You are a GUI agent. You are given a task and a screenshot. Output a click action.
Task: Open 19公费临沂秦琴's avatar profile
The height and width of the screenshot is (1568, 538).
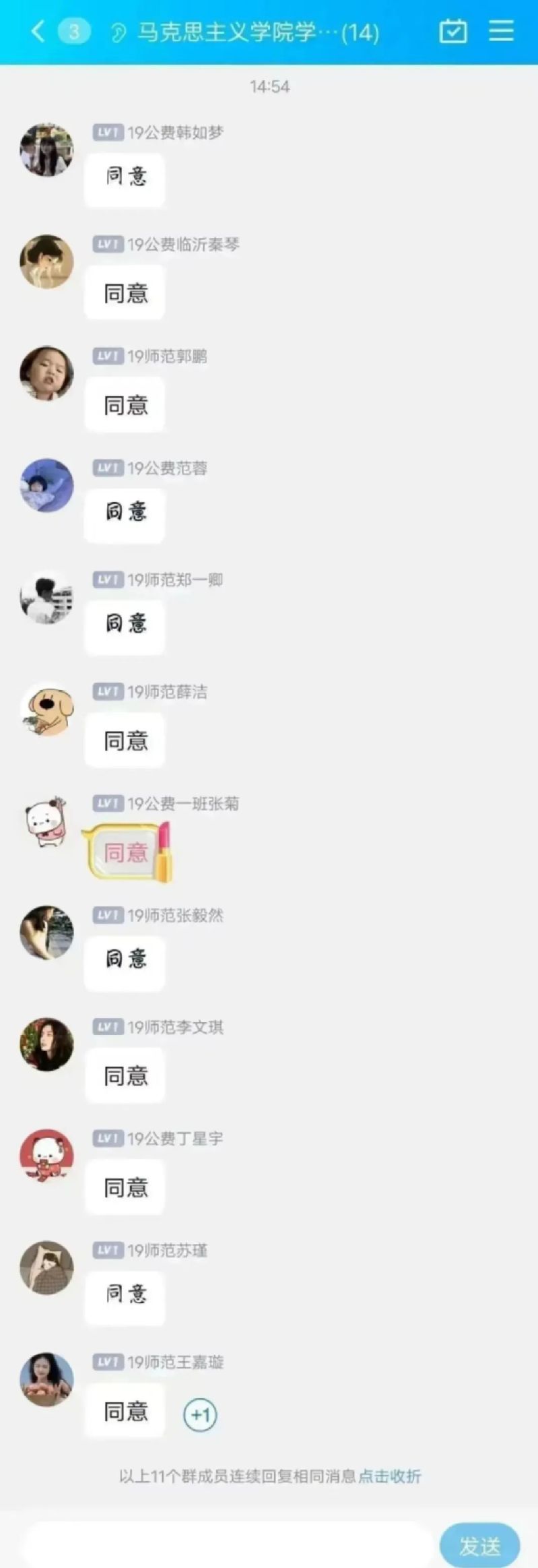46,262
